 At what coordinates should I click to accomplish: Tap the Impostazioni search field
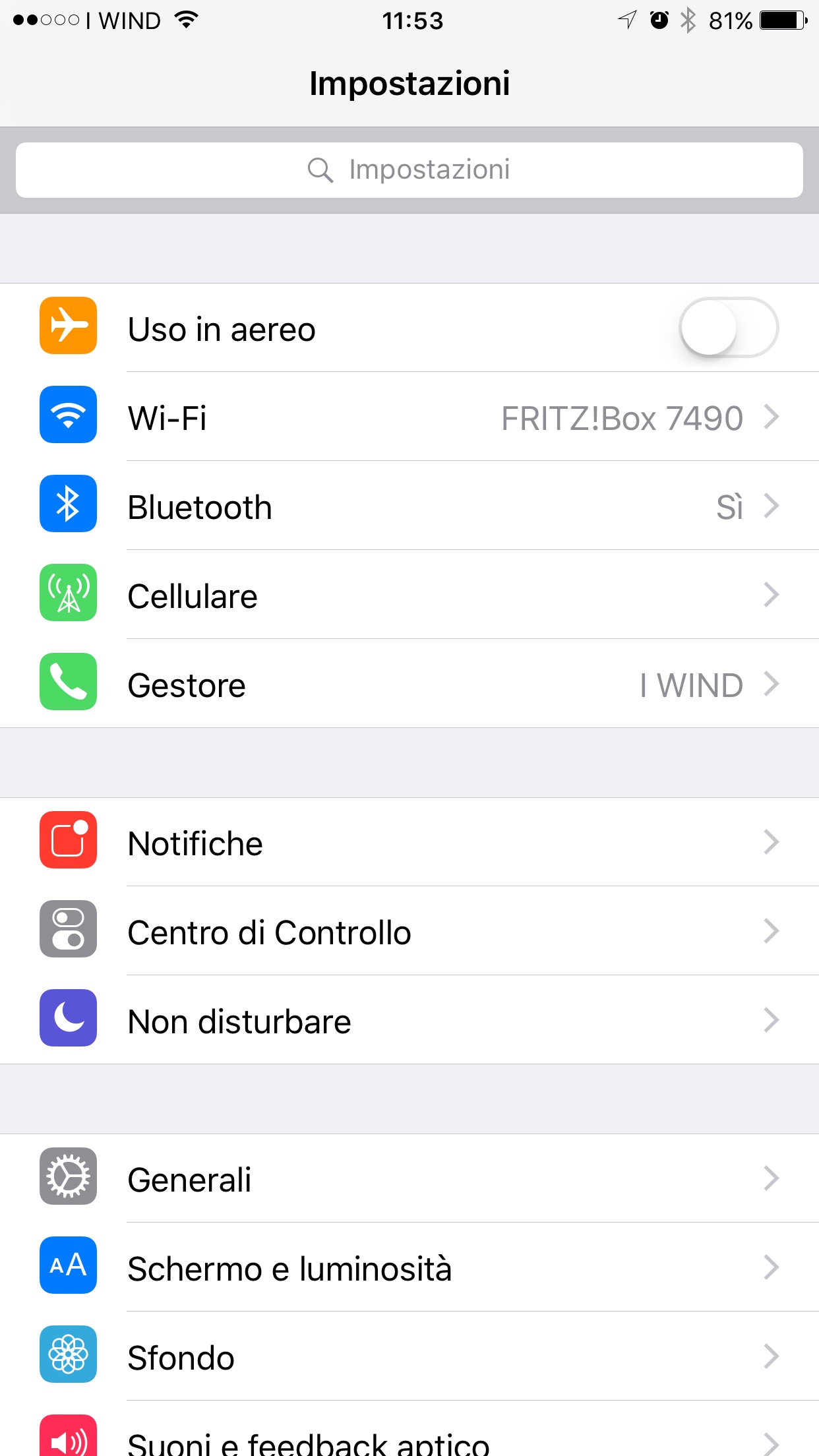[409, 170]
